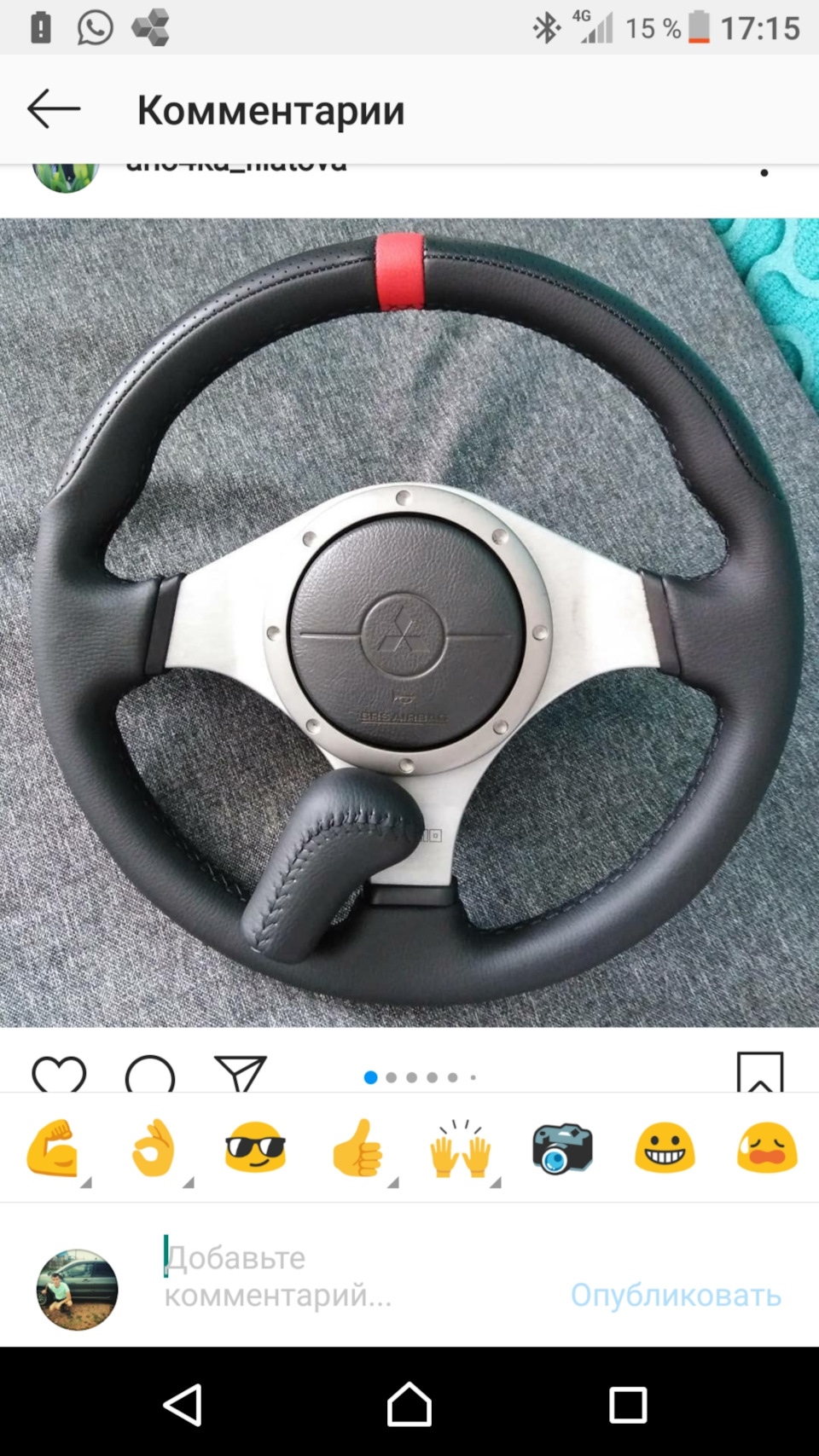Open recent apps from navigation bar

(x=628, y=1404)
